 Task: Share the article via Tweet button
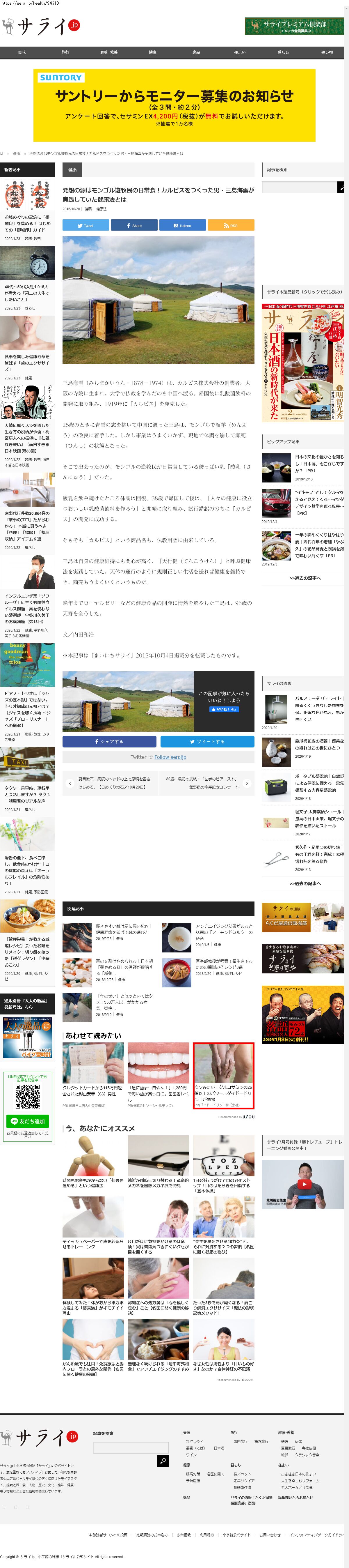pyautogui.click(x=85, y=225)
